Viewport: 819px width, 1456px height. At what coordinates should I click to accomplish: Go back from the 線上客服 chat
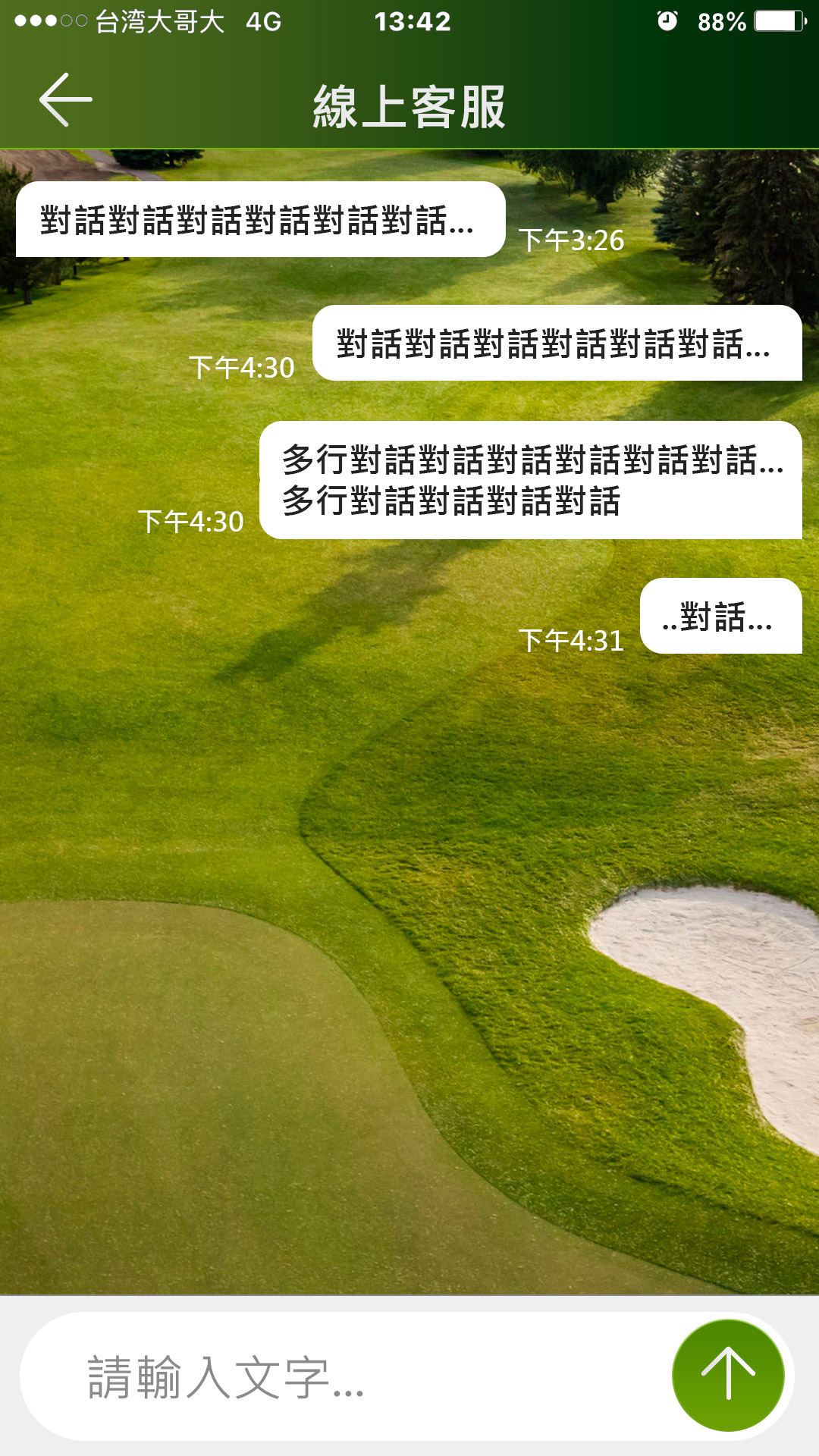pos(66,99)
